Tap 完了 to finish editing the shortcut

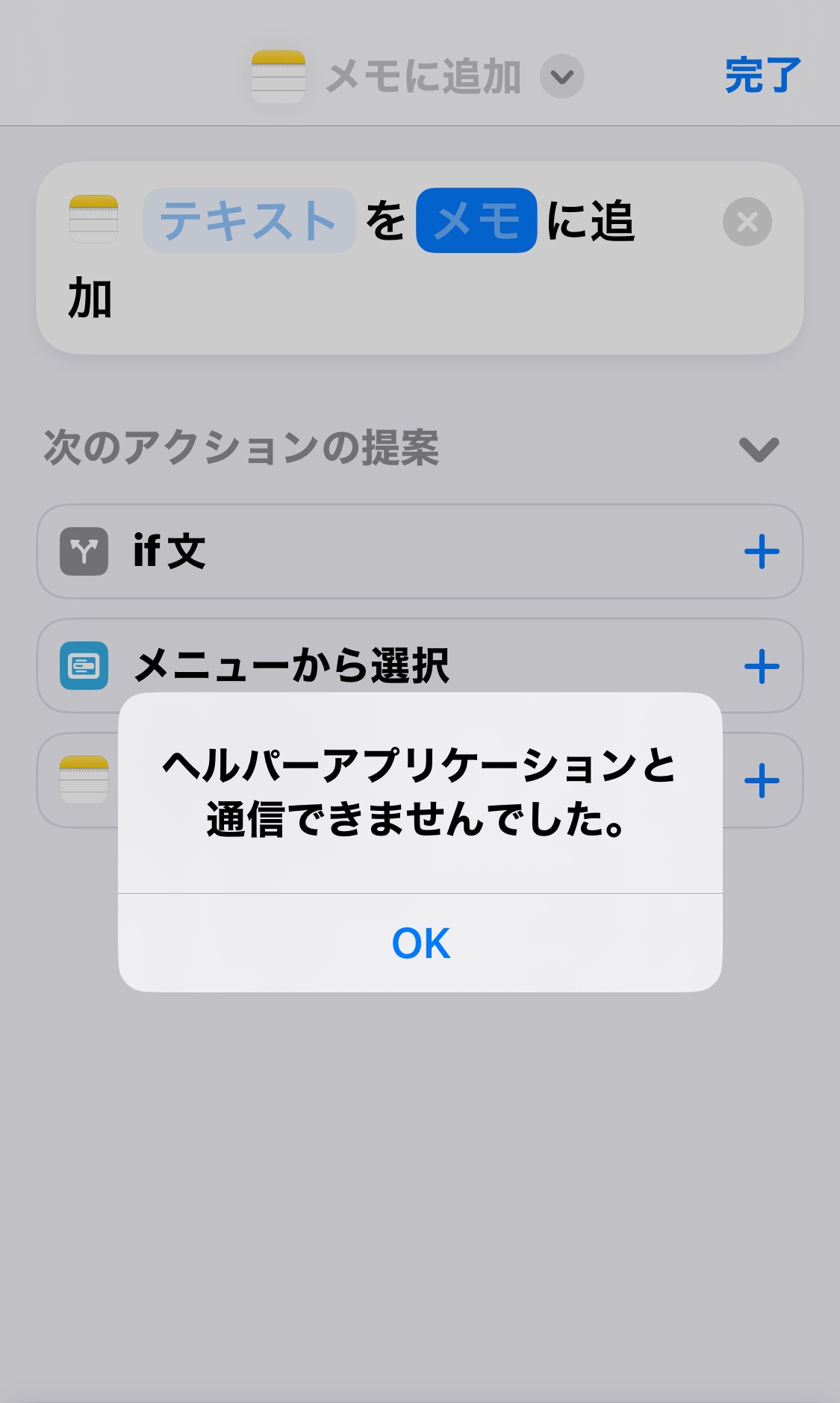[762, 75]
